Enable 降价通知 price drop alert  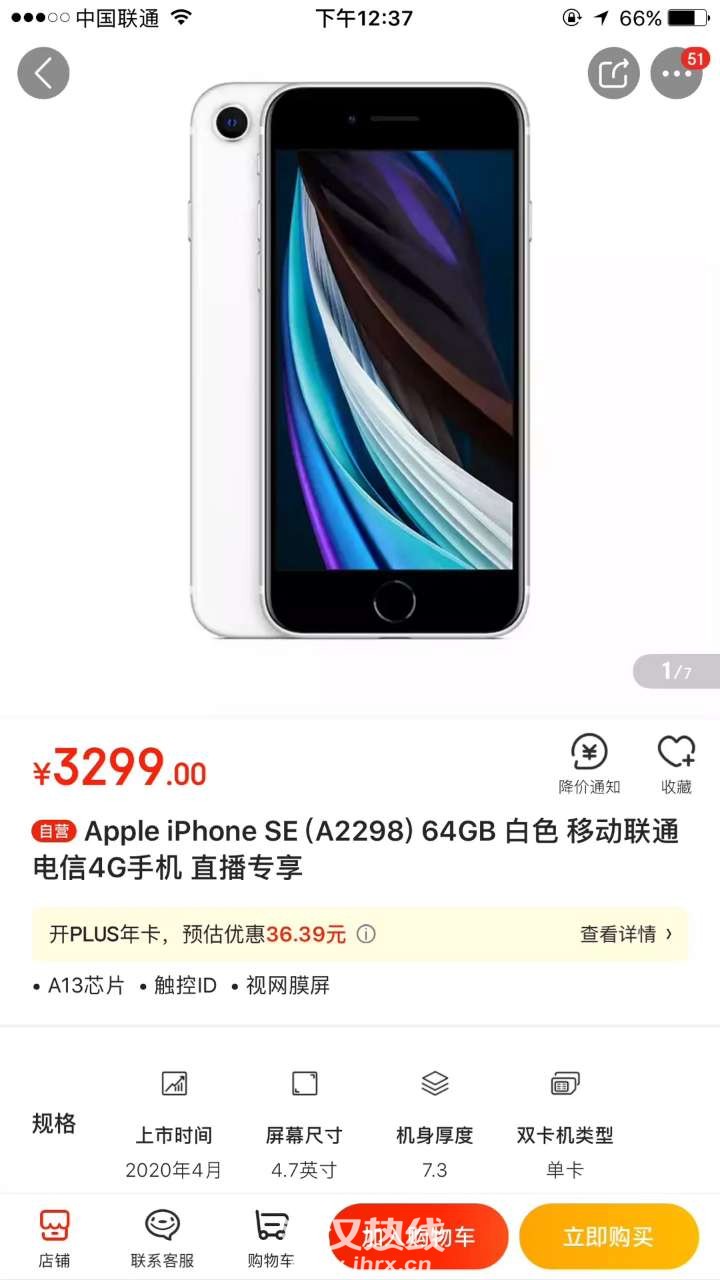pyautogui.click(x=589, y=765)
